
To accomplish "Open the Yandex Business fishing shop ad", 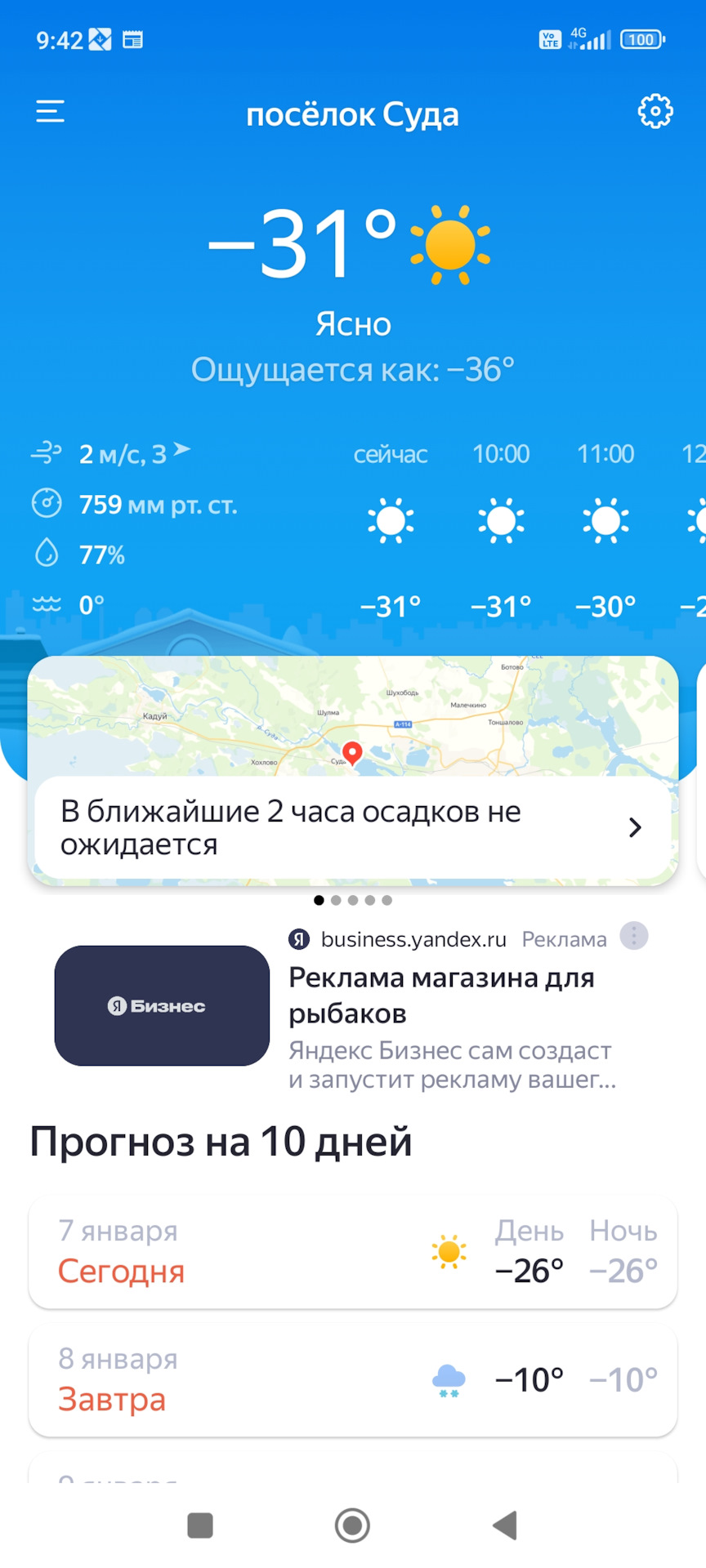I will pyautogui.click(x=353, y=1007).
